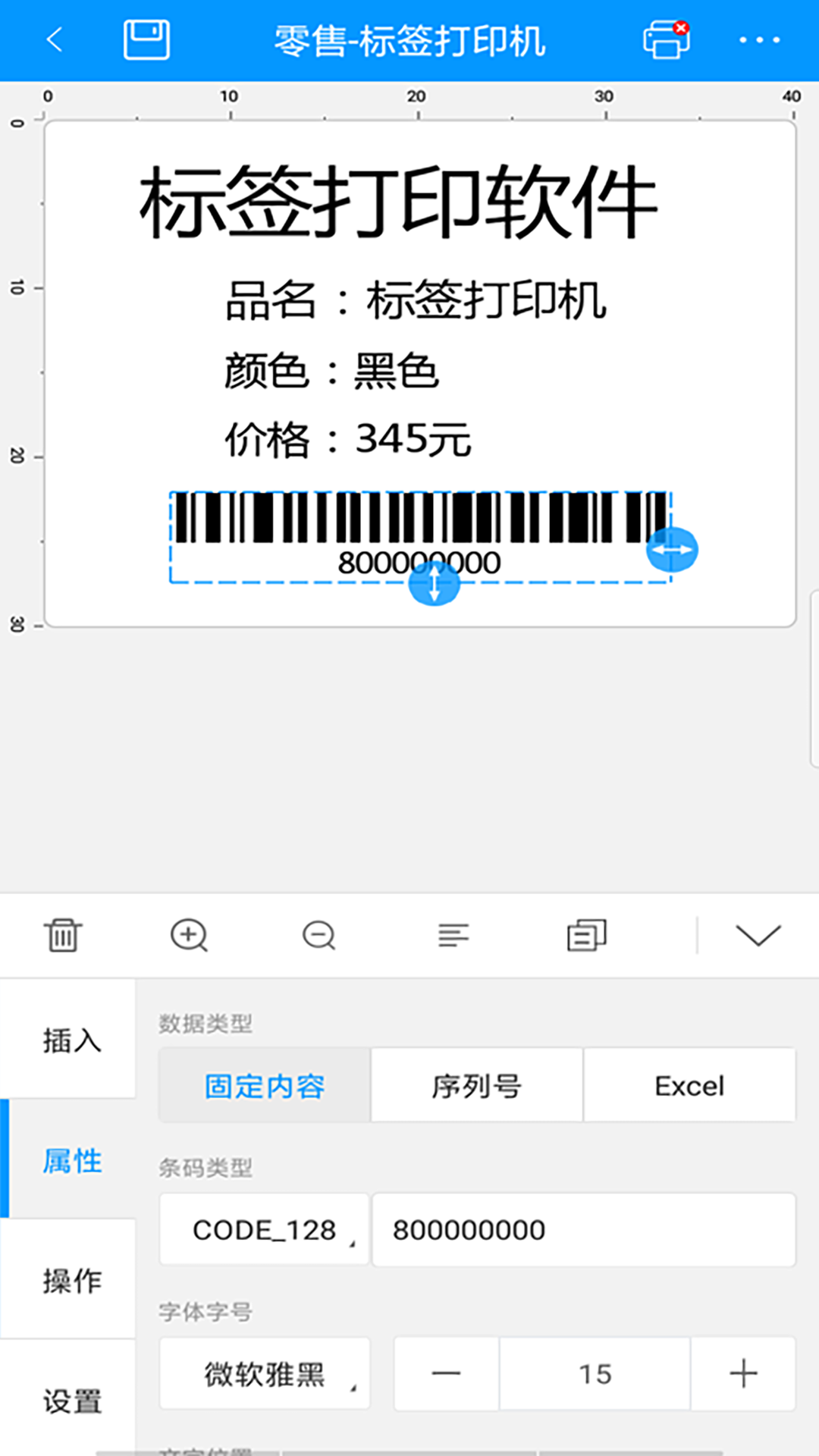This screenshot has height=1456, width=819.
Task: Collapse the toolbar with the chevron
Action: tap(760, 934)
